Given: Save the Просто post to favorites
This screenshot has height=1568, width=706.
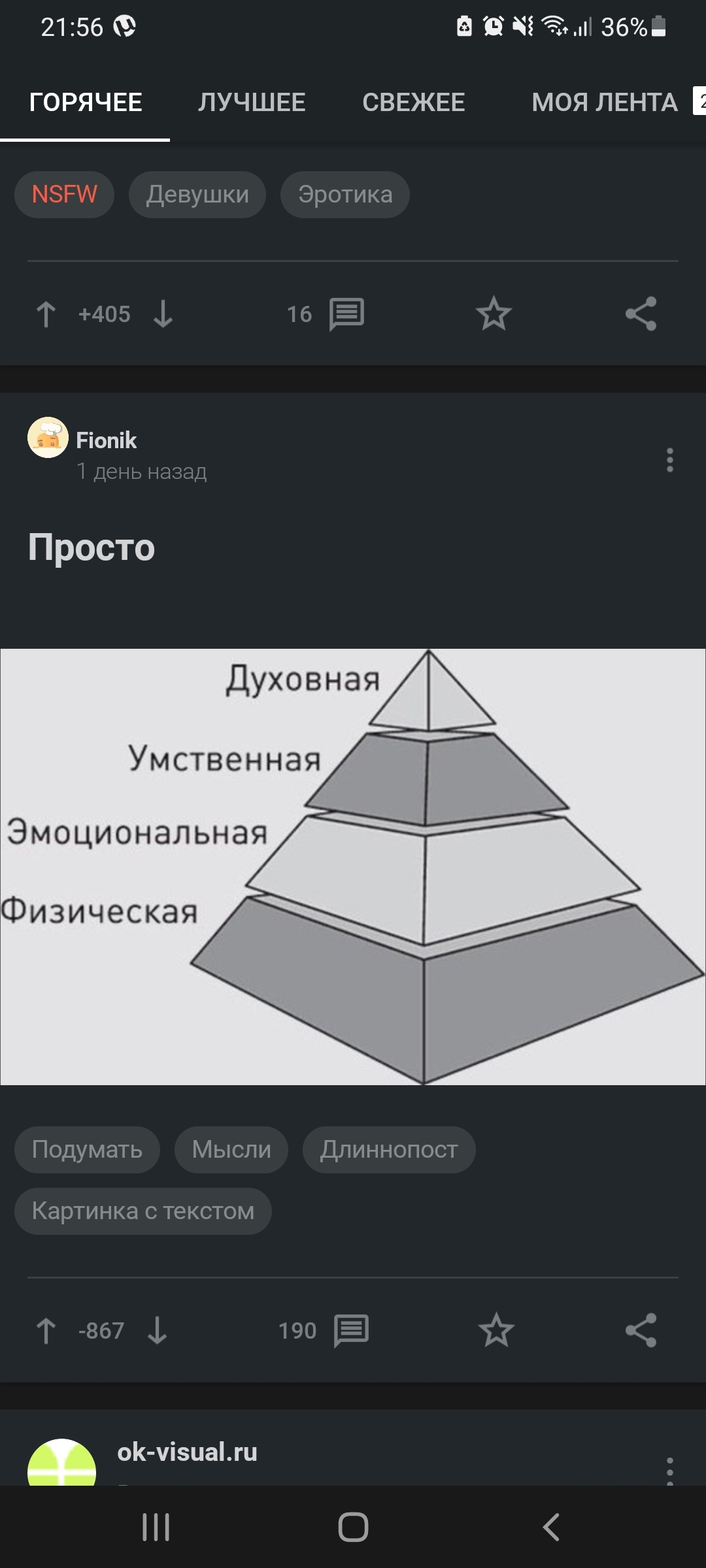Looking at the screenshot, I should (x=496, y=1331).
